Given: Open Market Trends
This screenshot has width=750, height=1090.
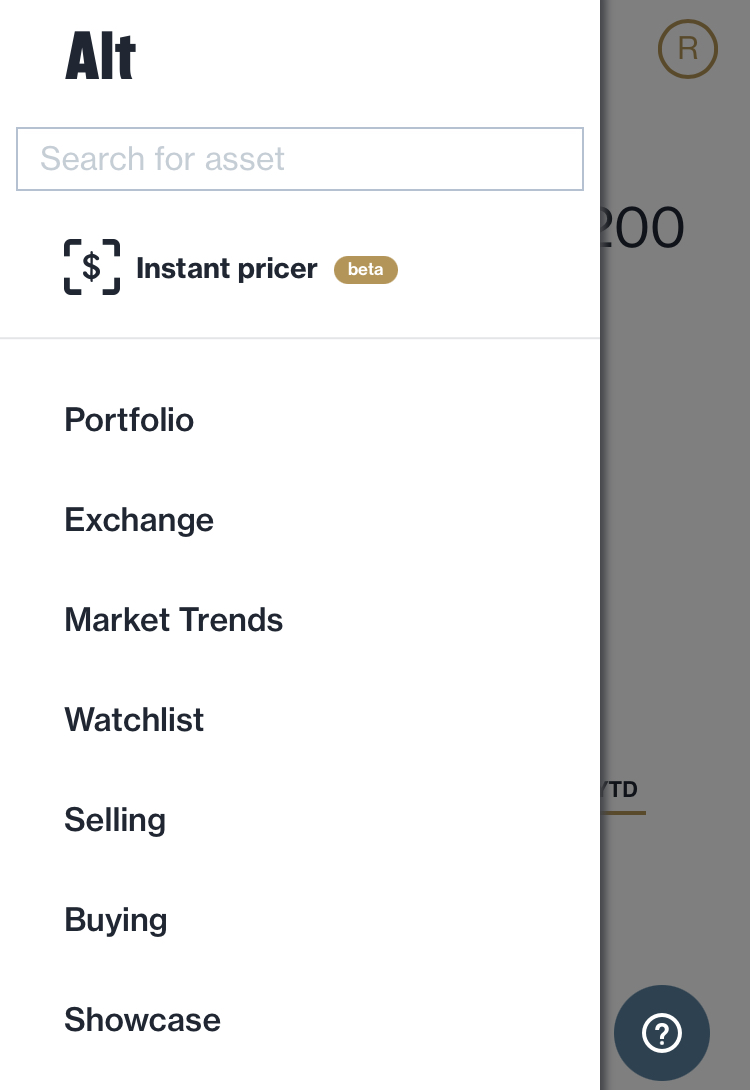Looking at the screenshot, I should pos(173,620).
